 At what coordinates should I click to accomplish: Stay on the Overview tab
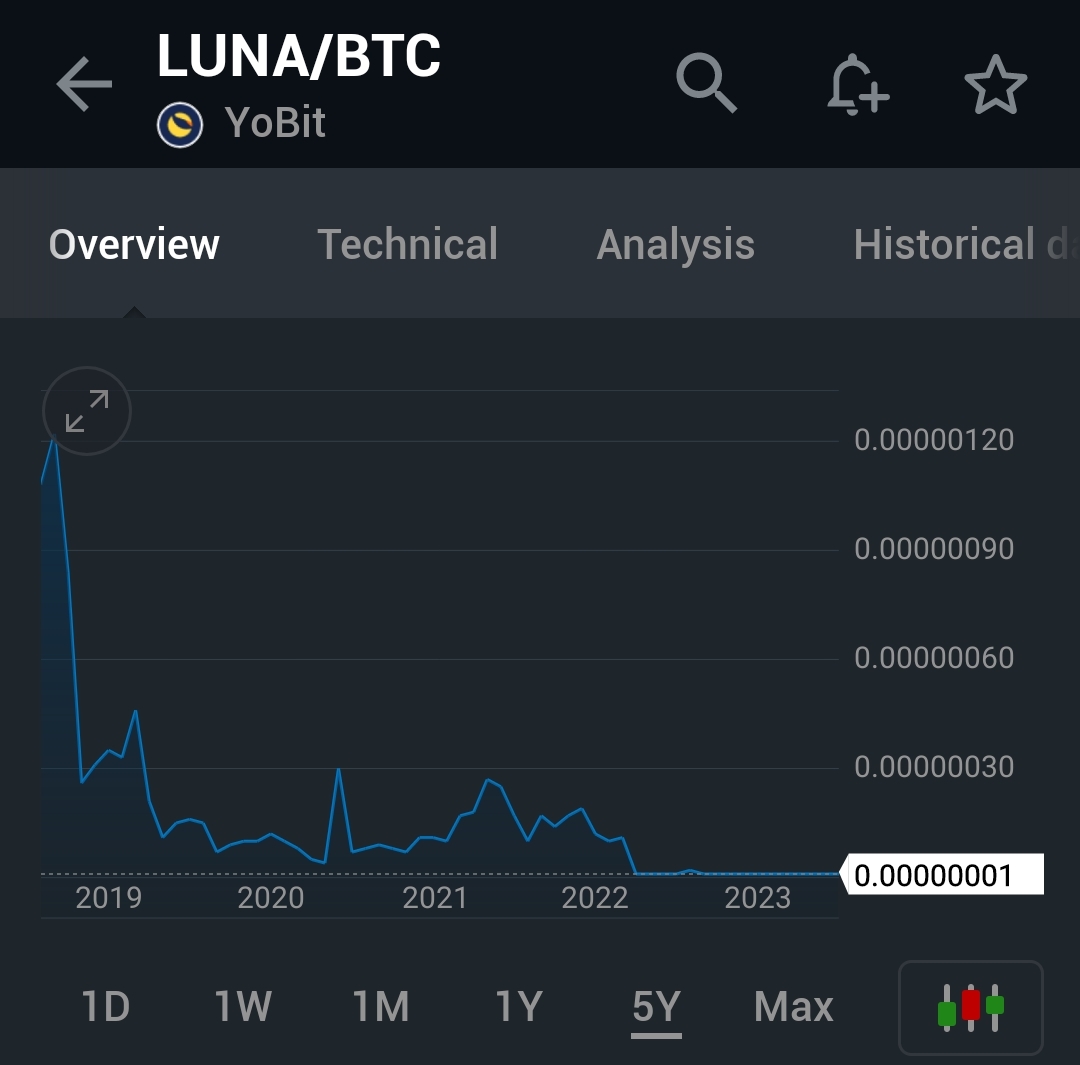(x=134, y=245)
